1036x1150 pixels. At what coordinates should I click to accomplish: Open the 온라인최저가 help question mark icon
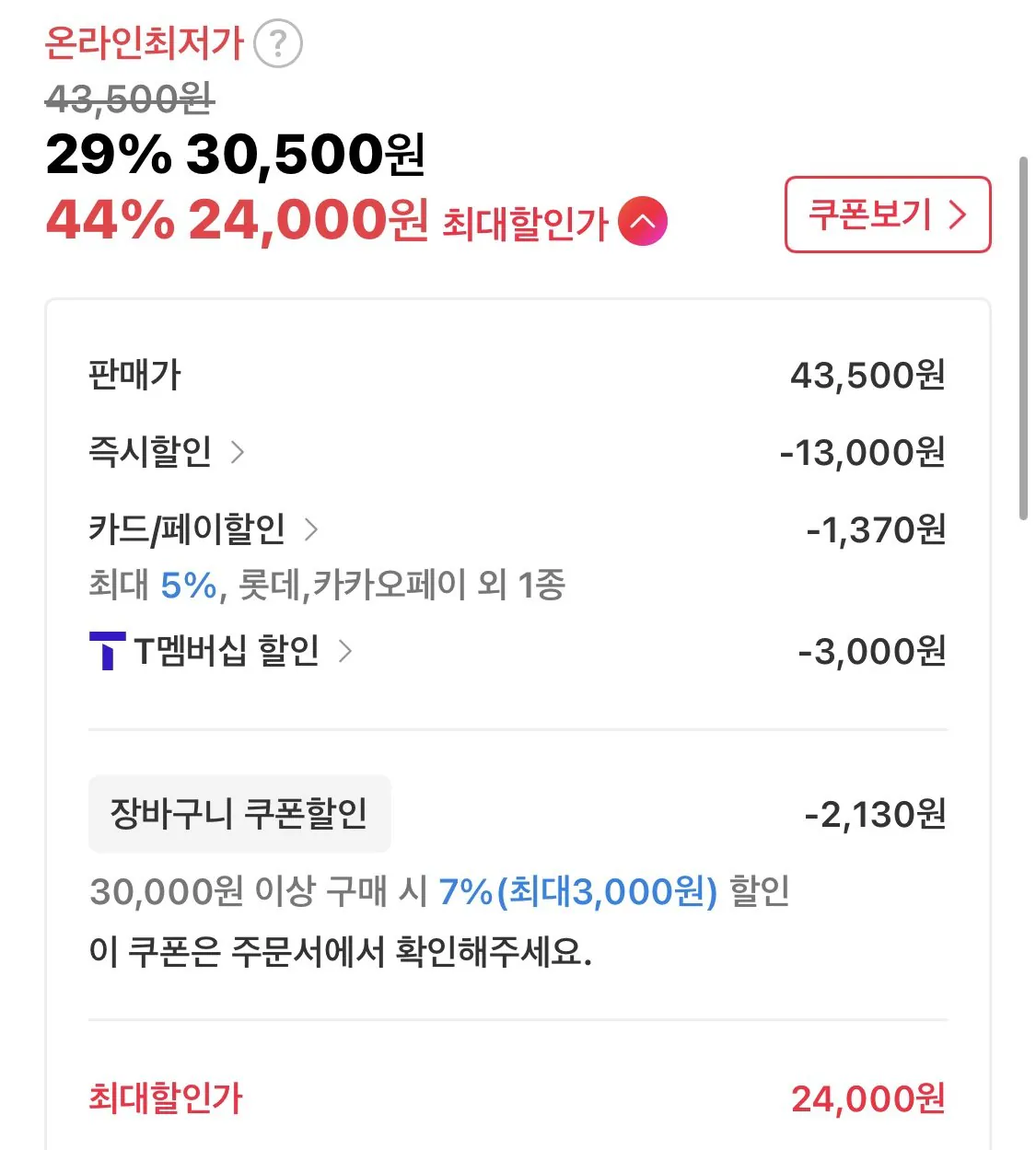point(276,44)
